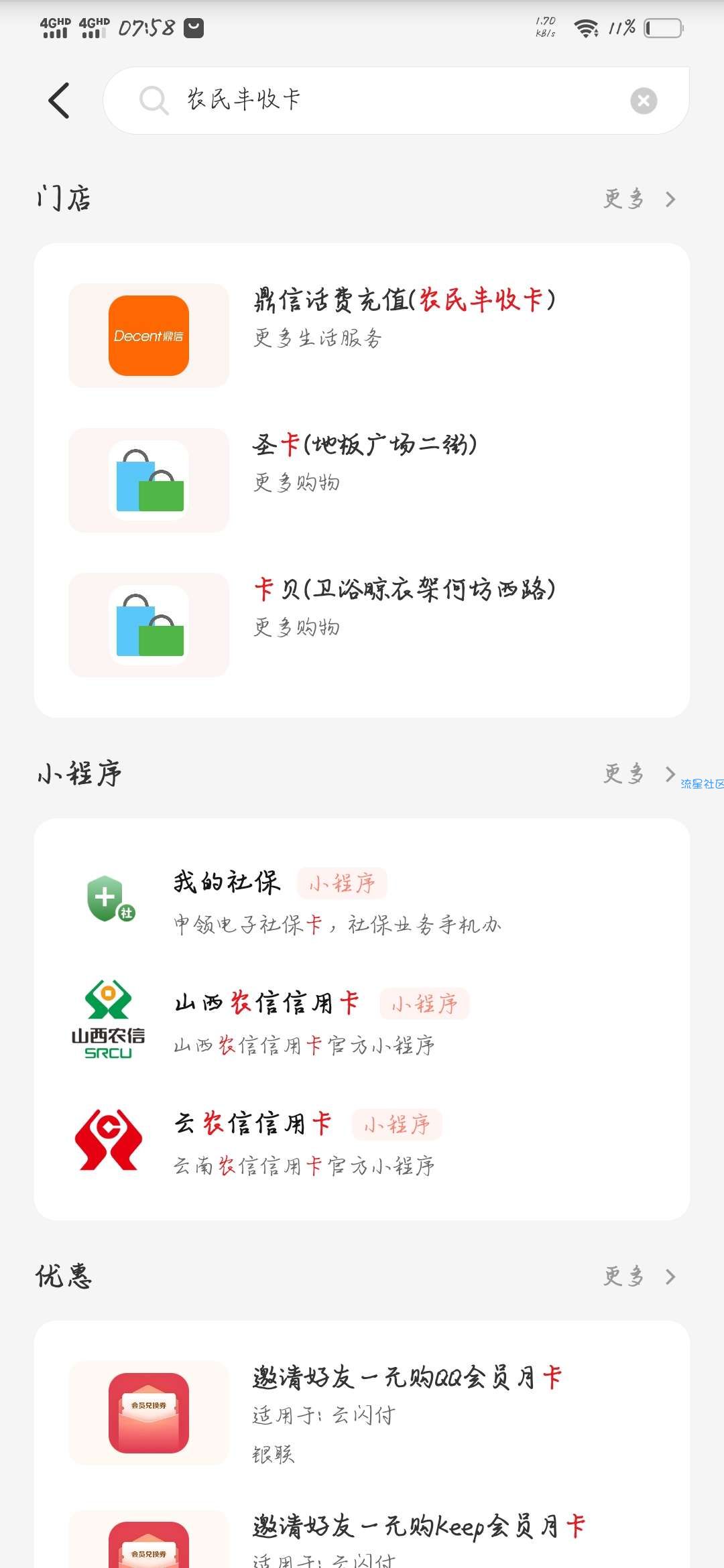Show more results under 小程序
This screenshot has height=1568, width=724.
click(640, 774)
